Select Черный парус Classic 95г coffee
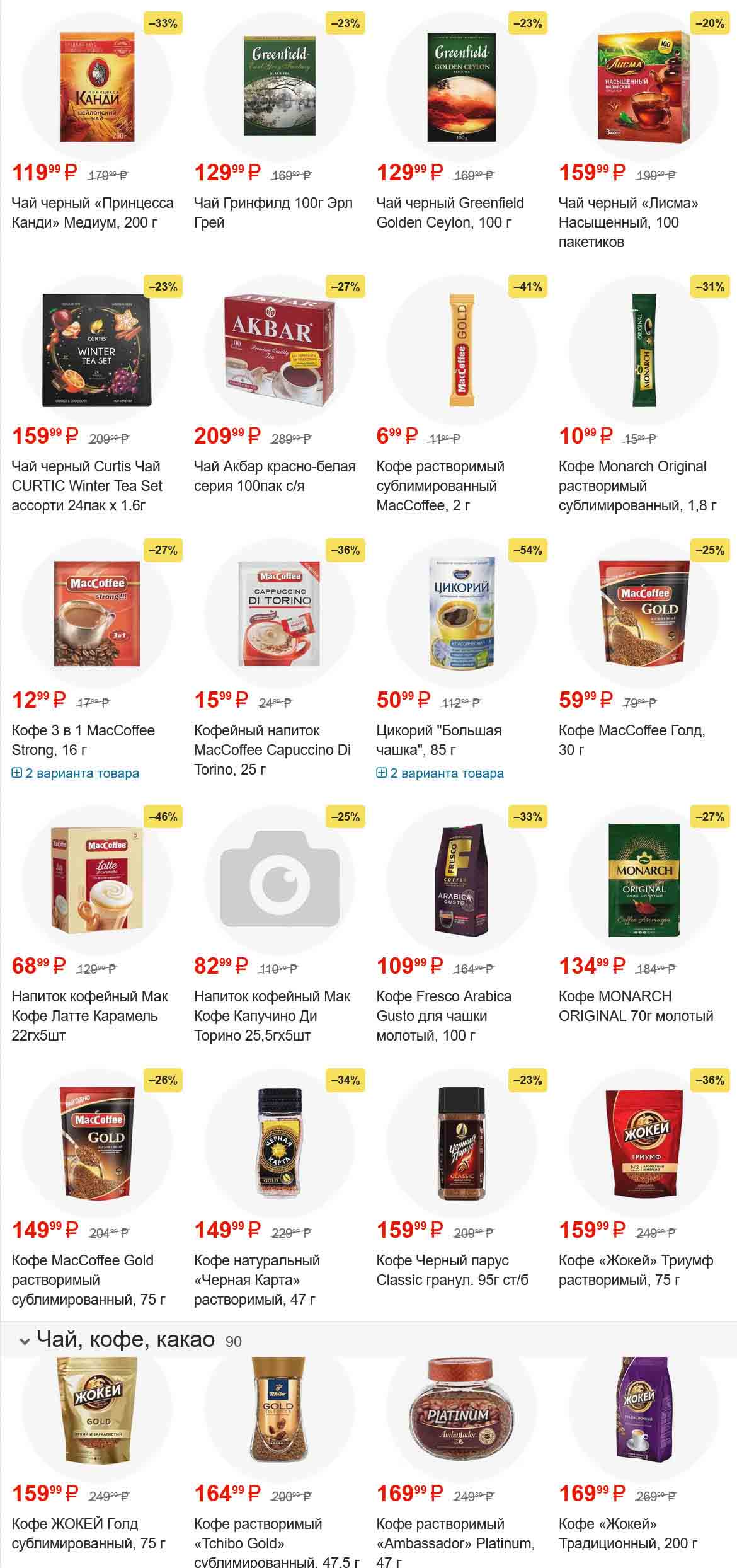Screen dimensions: 737x1568 452,1270
